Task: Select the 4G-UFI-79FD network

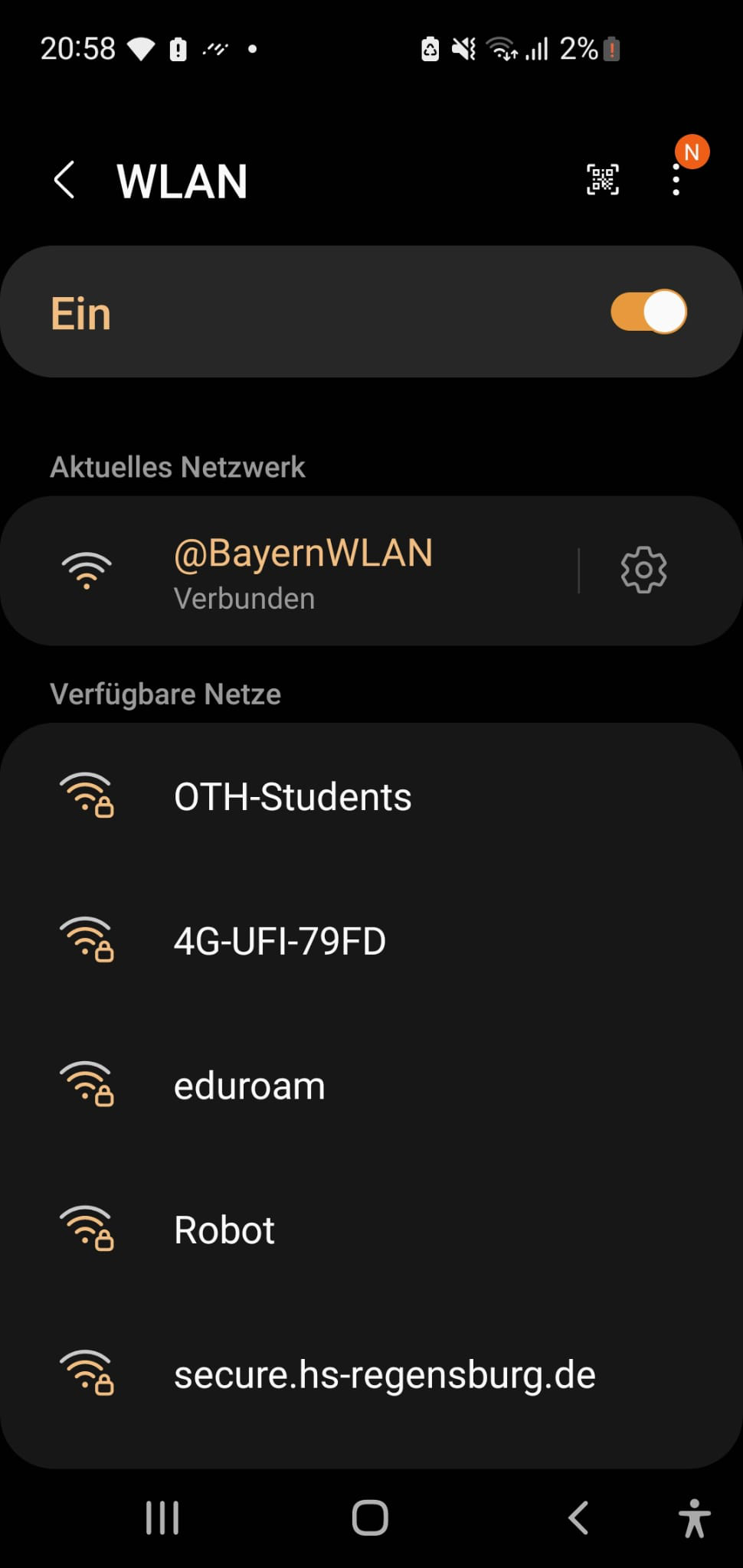Action: tap(280, 941)
